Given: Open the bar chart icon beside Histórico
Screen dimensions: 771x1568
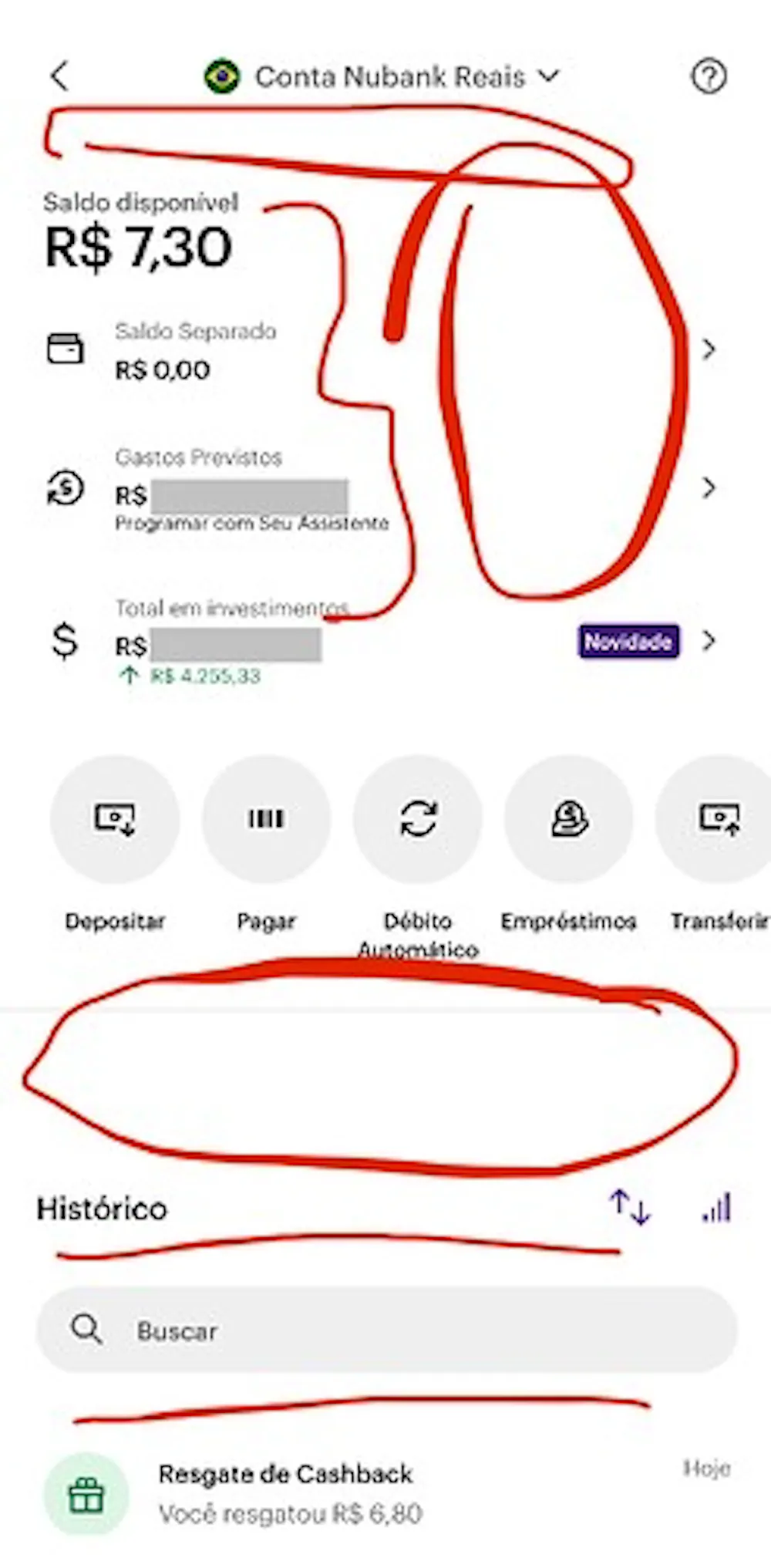Looking at the screenshot, I should click(717, 1207).
